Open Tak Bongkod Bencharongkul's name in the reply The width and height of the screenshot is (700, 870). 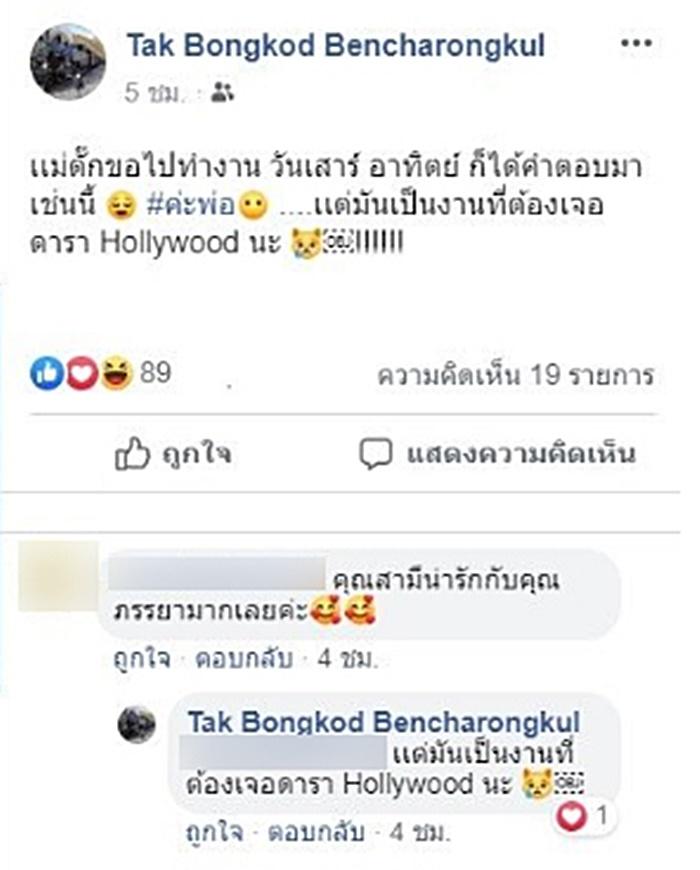coord(384,722)
